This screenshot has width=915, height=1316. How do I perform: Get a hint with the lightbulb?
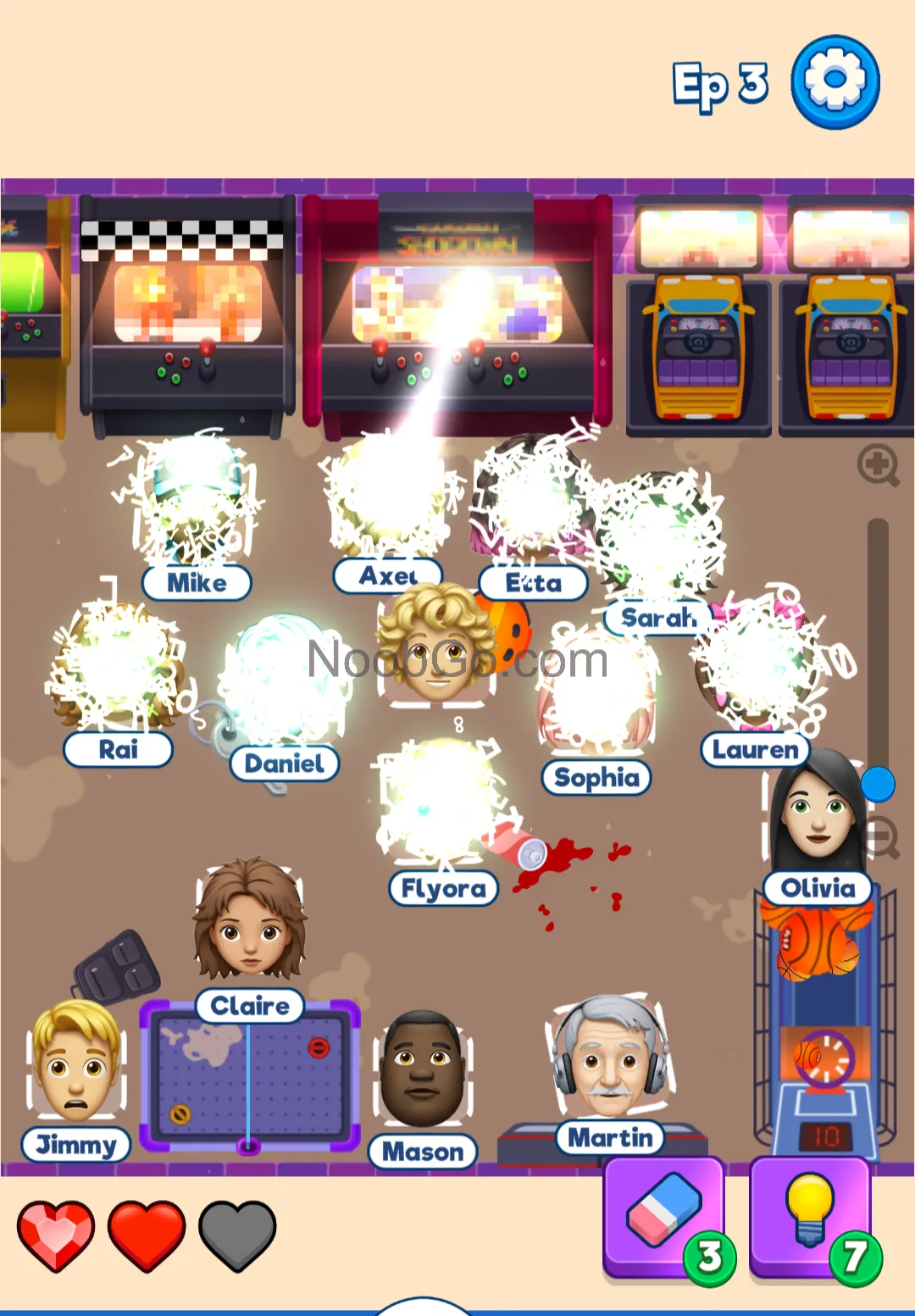coord(811,1217)
